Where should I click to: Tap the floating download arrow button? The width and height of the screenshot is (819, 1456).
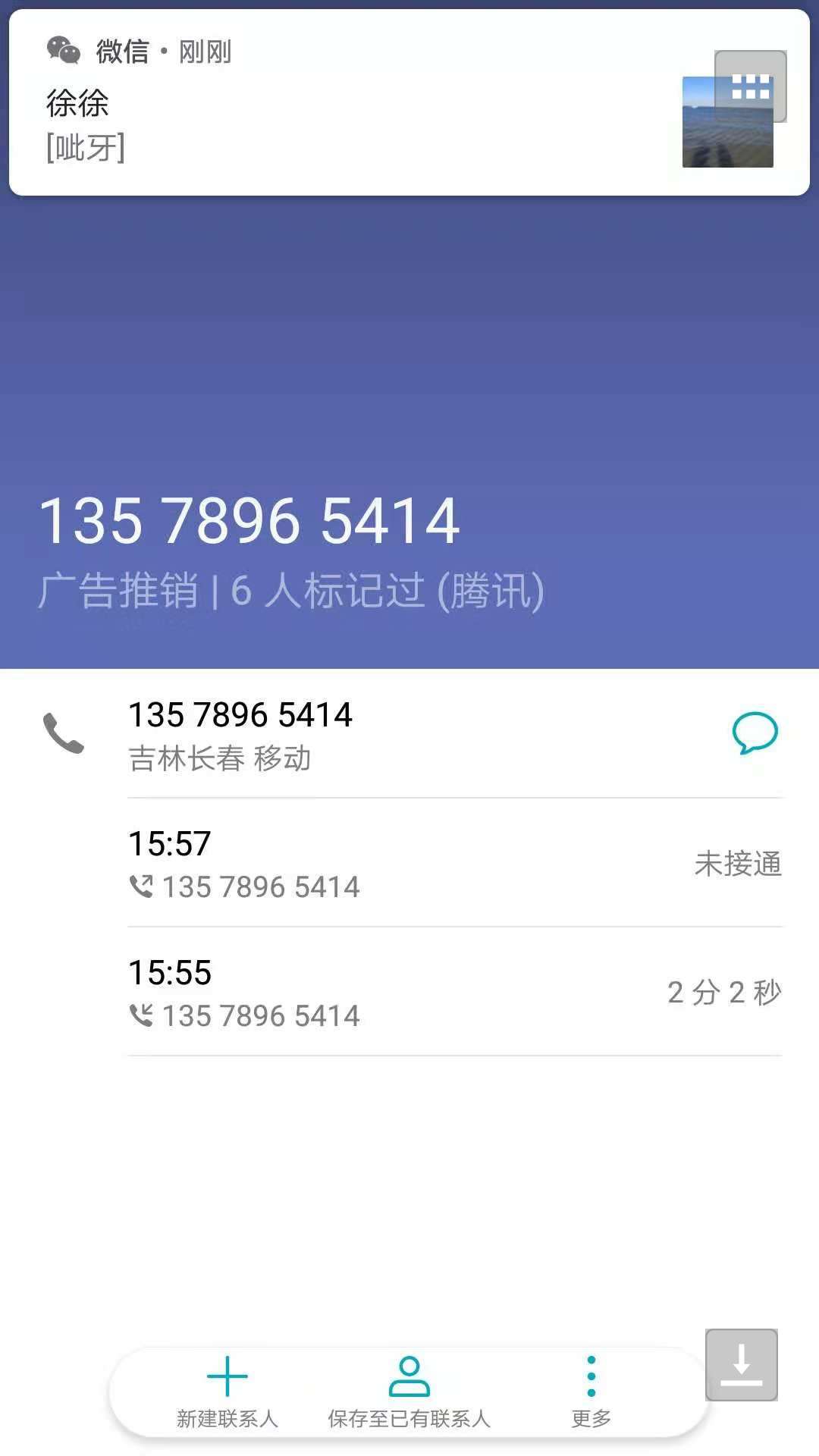[742, 1365]
